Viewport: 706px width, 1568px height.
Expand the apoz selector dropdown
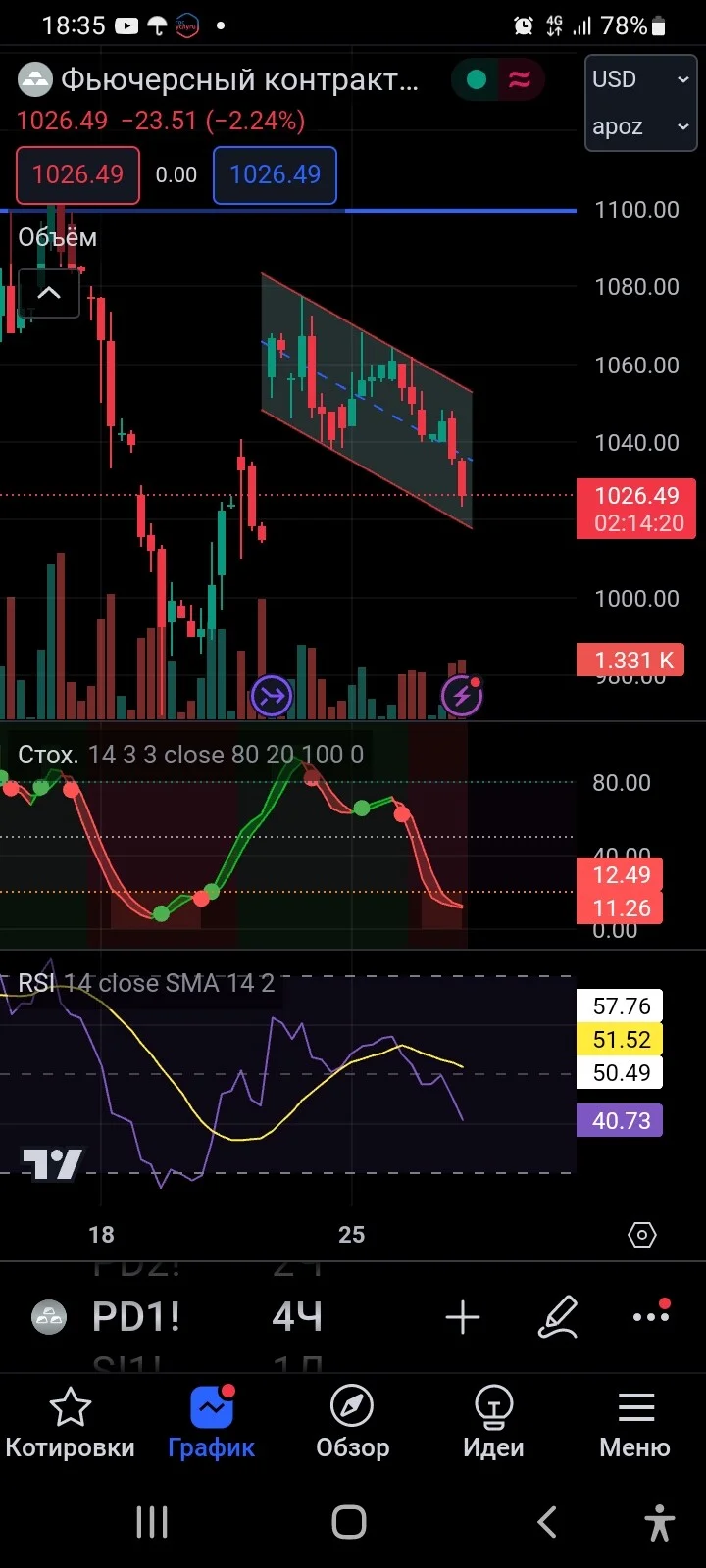640,126
